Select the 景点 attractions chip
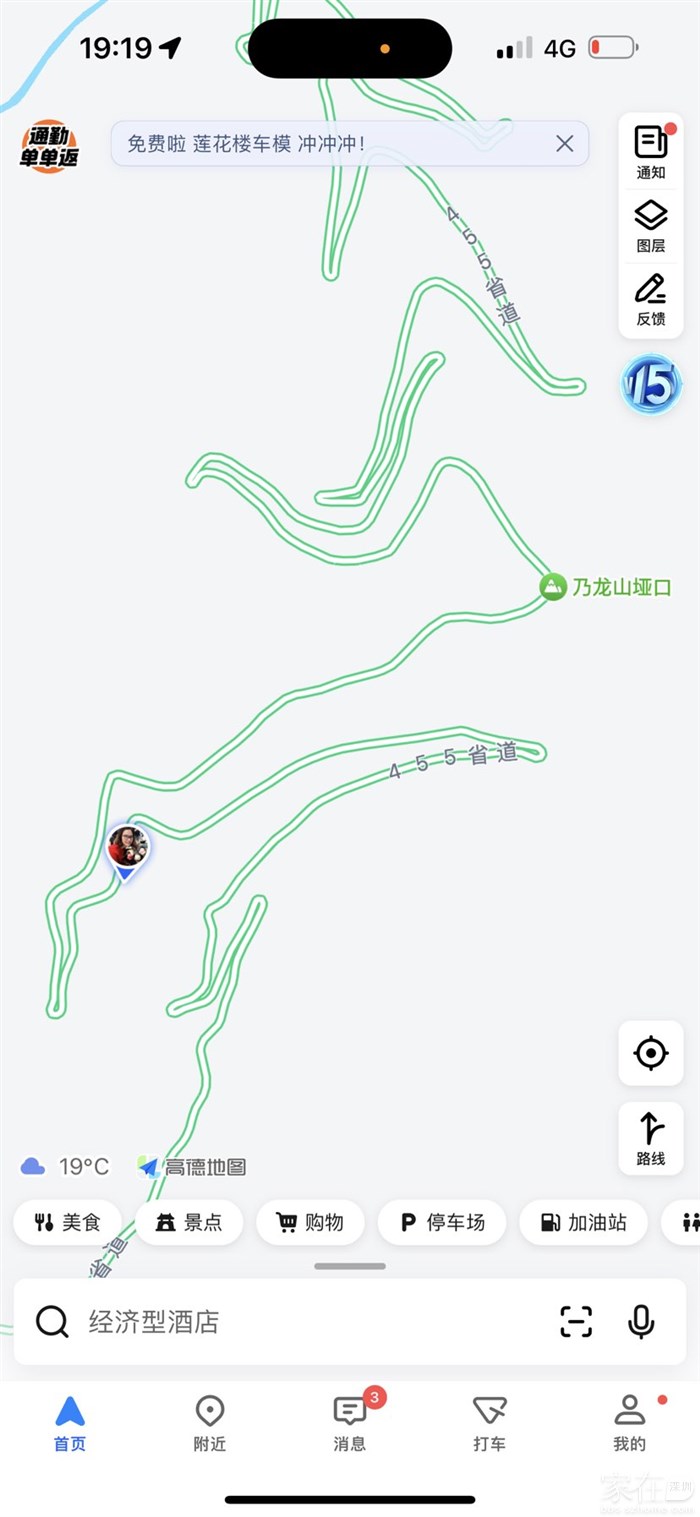 click(x=189, y=1222)
